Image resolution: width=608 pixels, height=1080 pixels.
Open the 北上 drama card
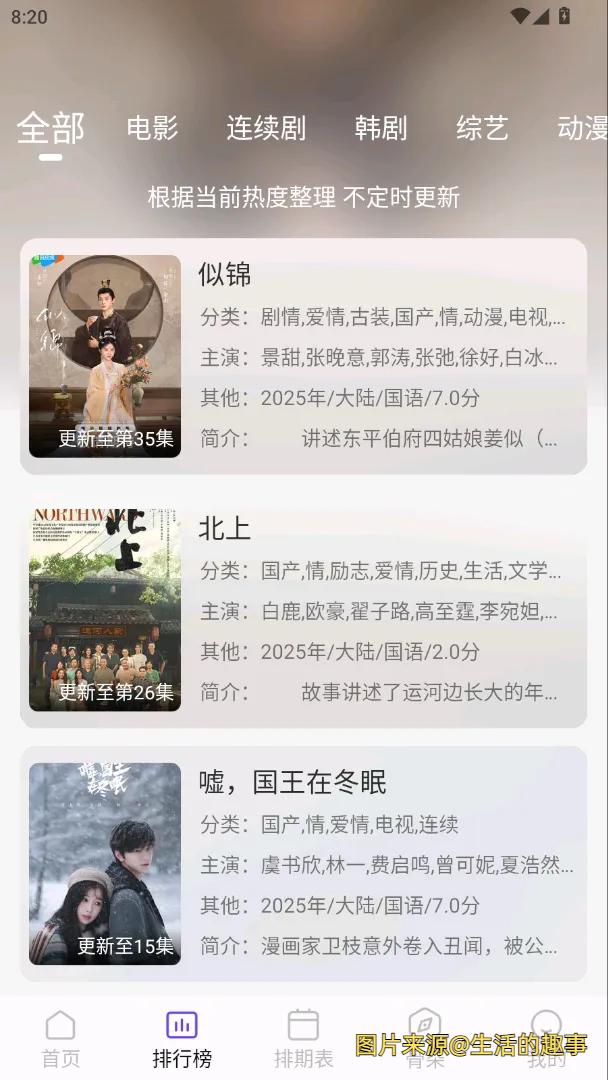point(303,610)
